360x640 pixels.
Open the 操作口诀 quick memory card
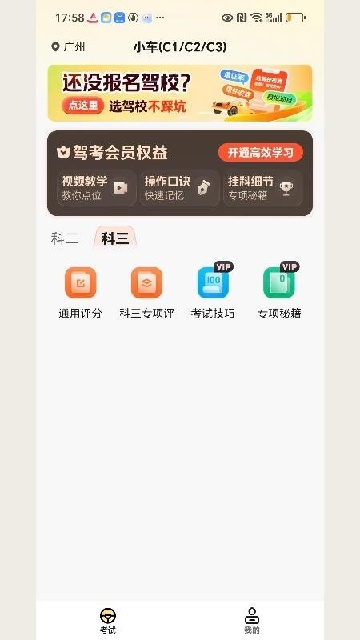[180, 188]
